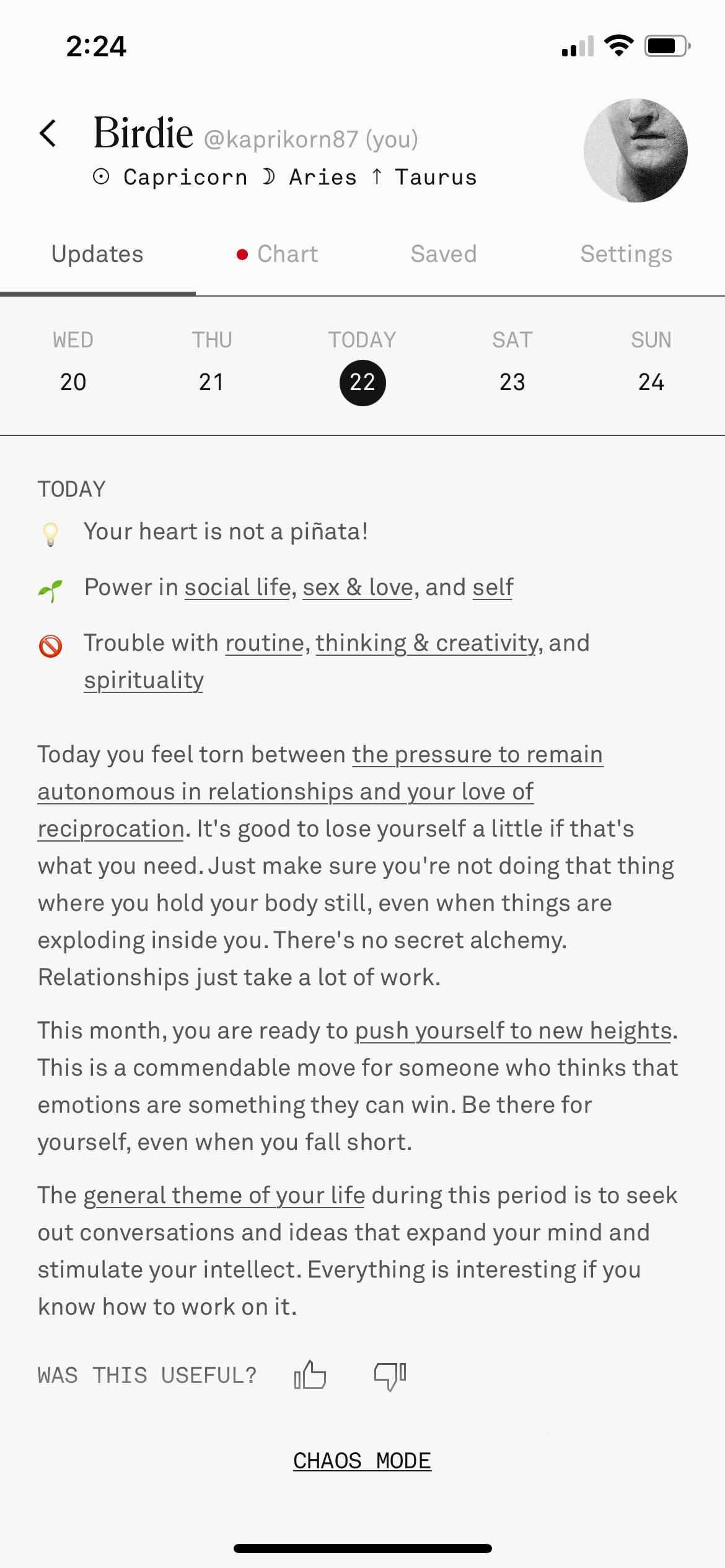Image resolution: width=725 pixels, height=1568 pixels.
Task: Give the reading a thumbs down
Action: coord(390,1375)
